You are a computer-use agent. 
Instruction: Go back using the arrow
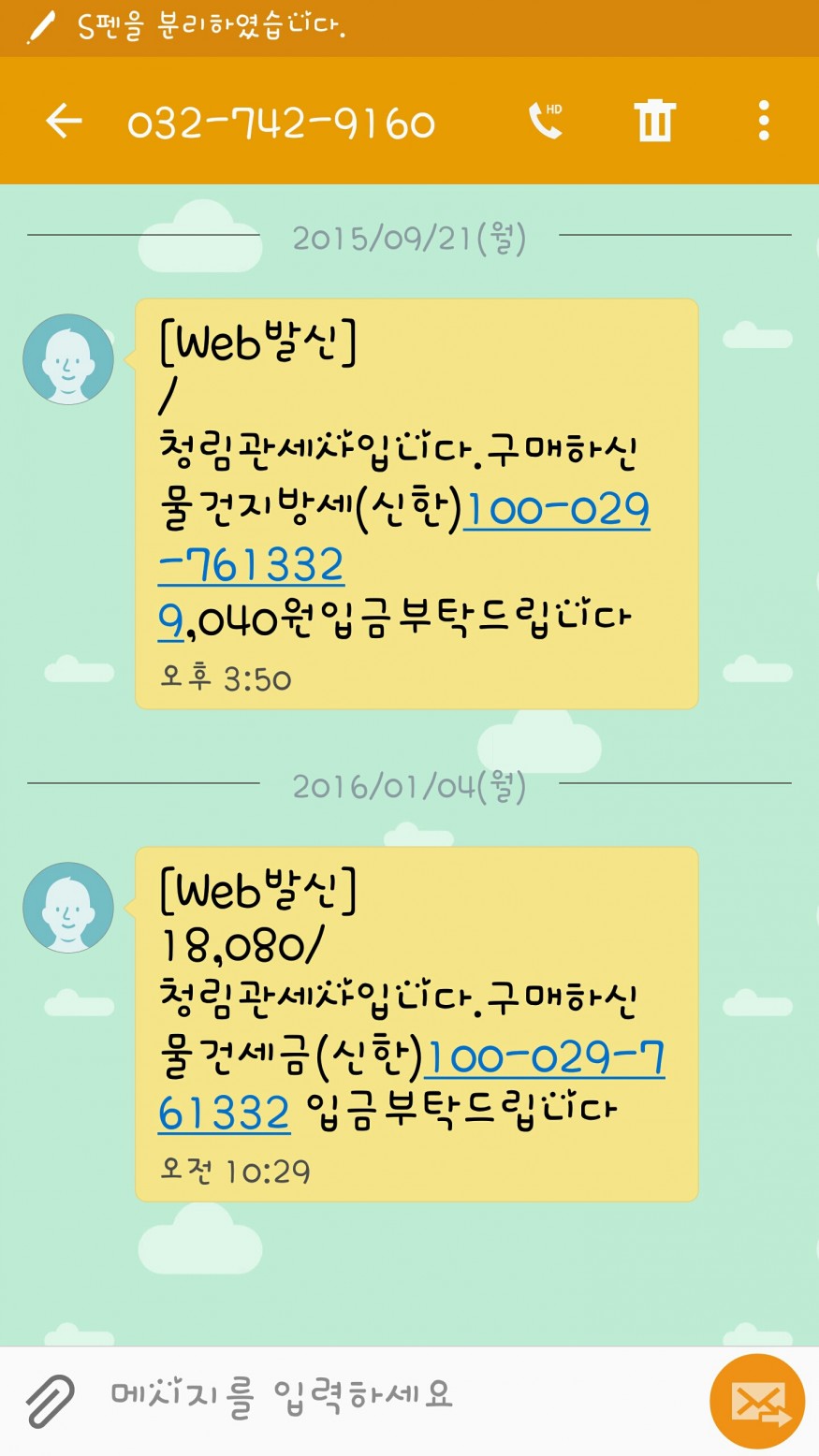(x=64, y=122)
